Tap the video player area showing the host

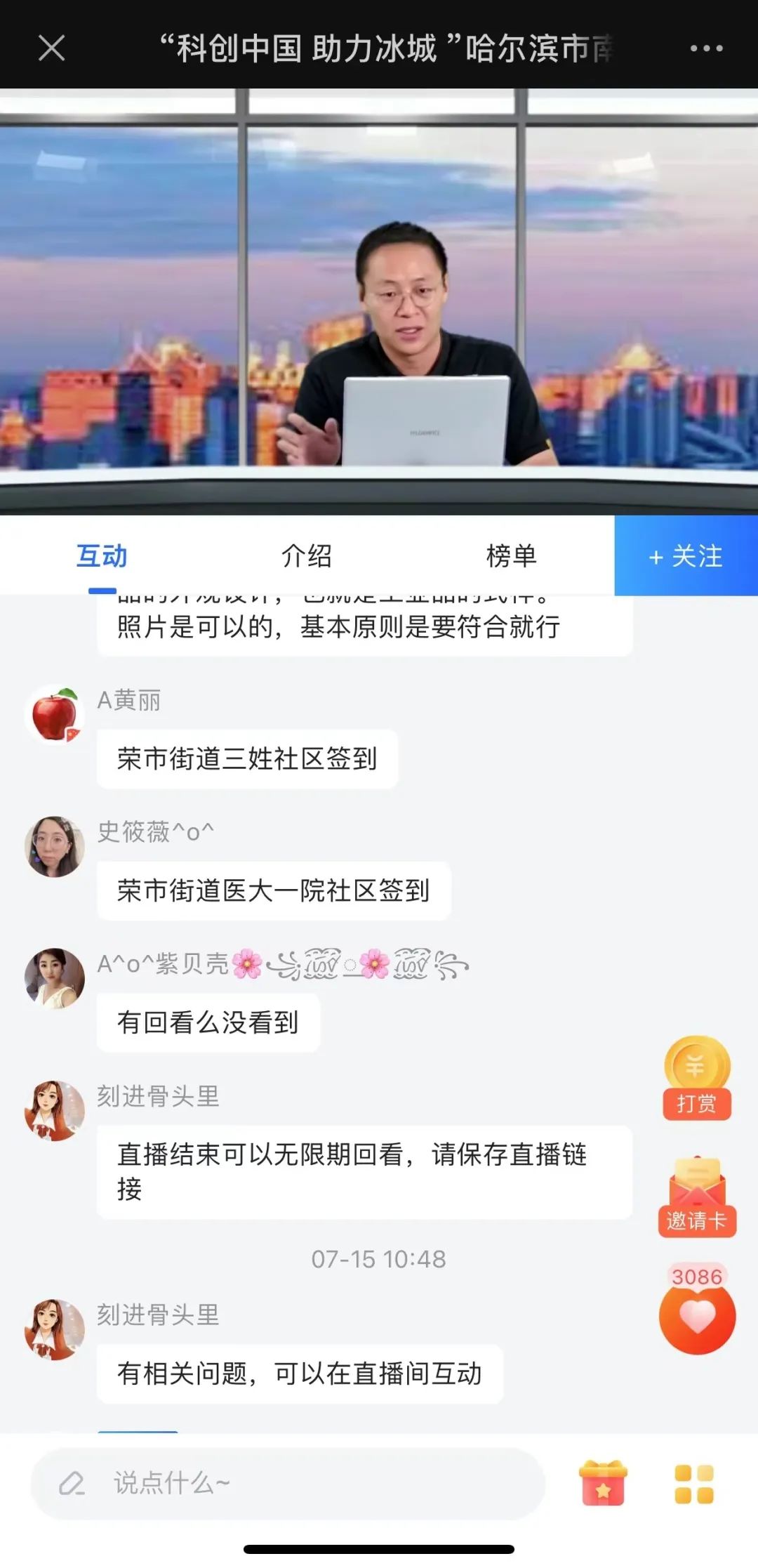coord(379,302)
